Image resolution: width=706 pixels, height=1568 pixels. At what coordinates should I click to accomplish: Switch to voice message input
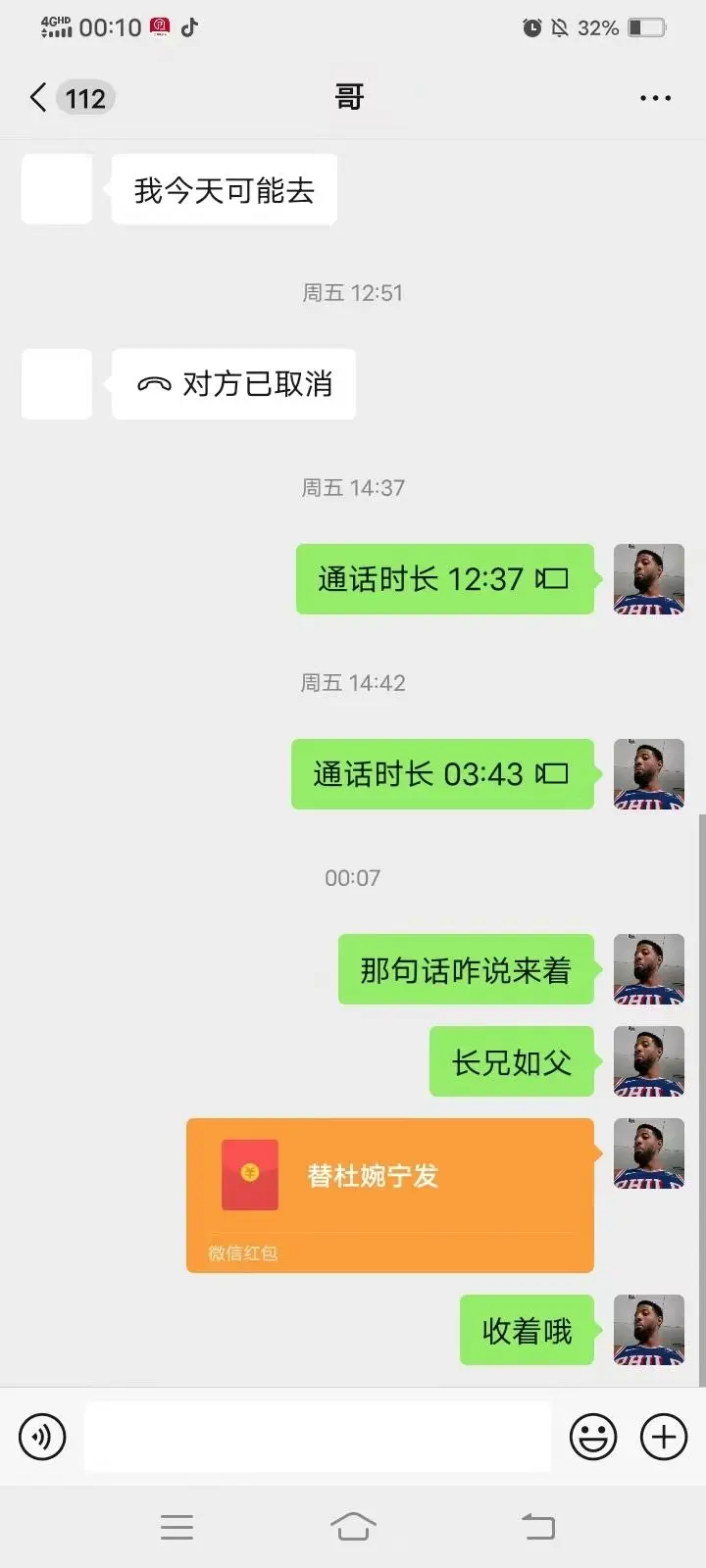click(x=42, y=1437)
